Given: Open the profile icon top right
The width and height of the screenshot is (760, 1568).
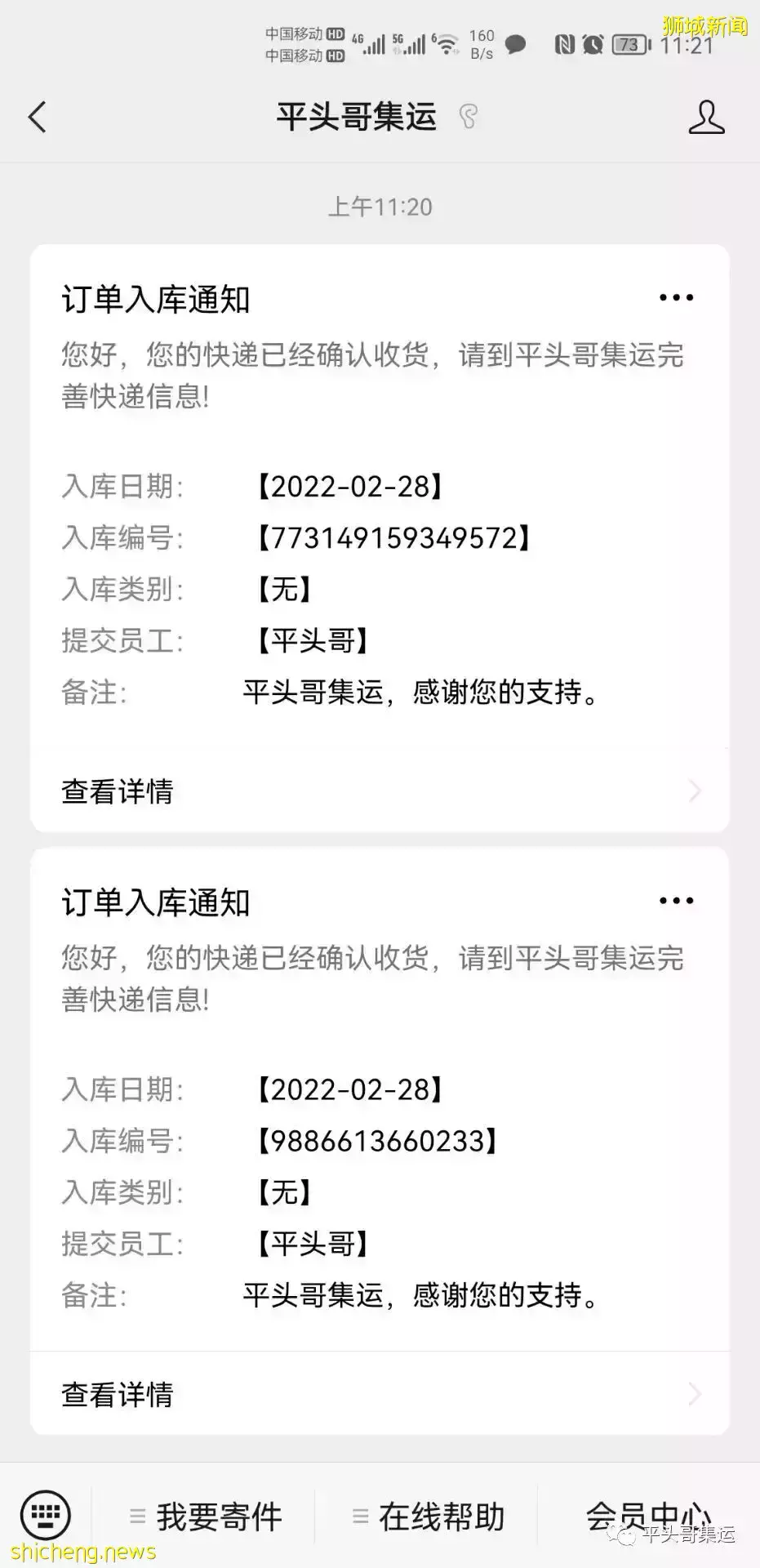Looking at the screenshot, I should (x=707, y=117).
